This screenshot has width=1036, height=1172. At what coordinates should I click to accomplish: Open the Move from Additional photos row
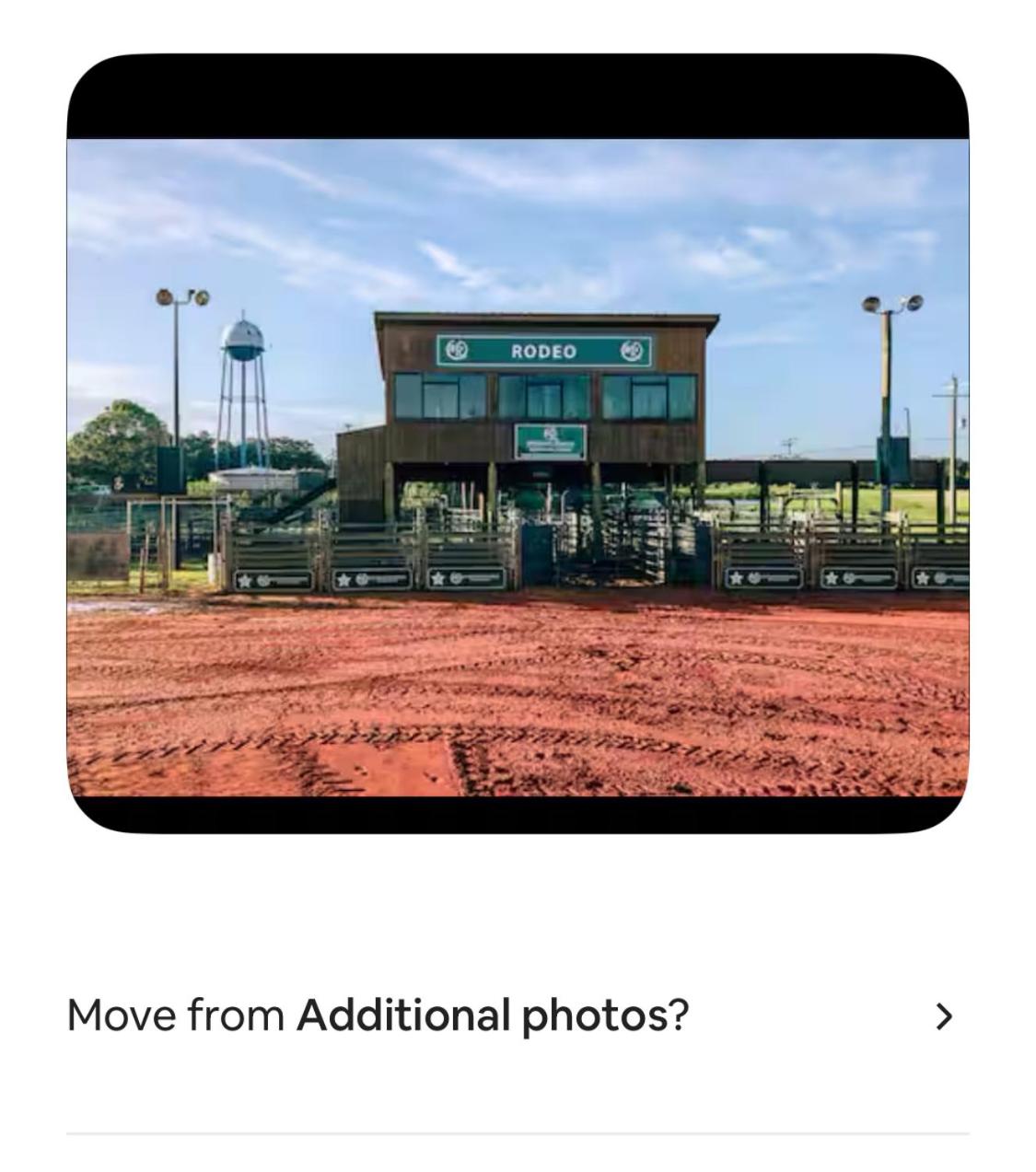[x=518, y=1015]
